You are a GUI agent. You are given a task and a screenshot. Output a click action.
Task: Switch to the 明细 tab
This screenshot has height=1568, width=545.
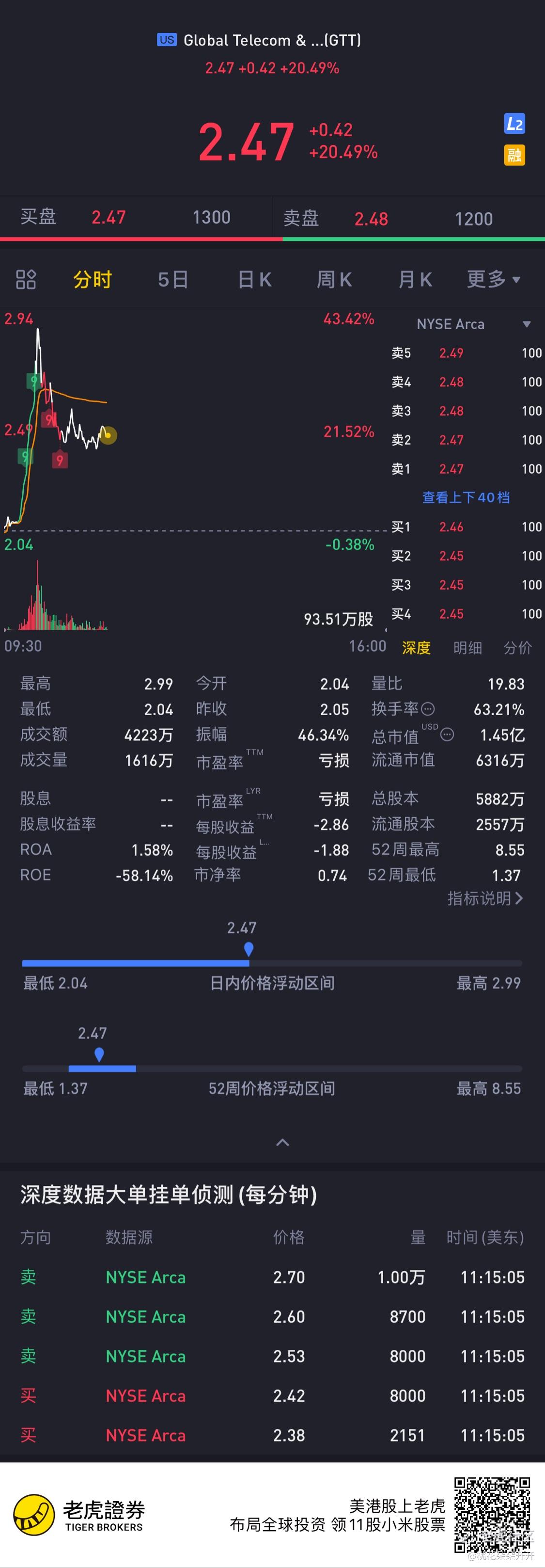click(467, 648)
